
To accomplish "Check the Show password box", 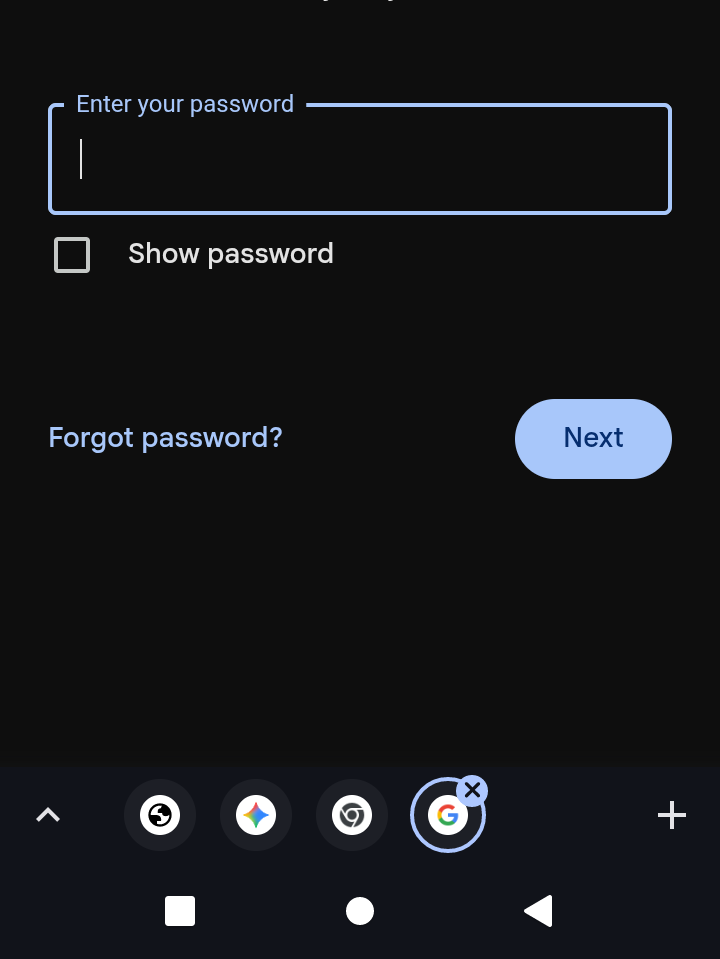I will [x=72, y=255].
